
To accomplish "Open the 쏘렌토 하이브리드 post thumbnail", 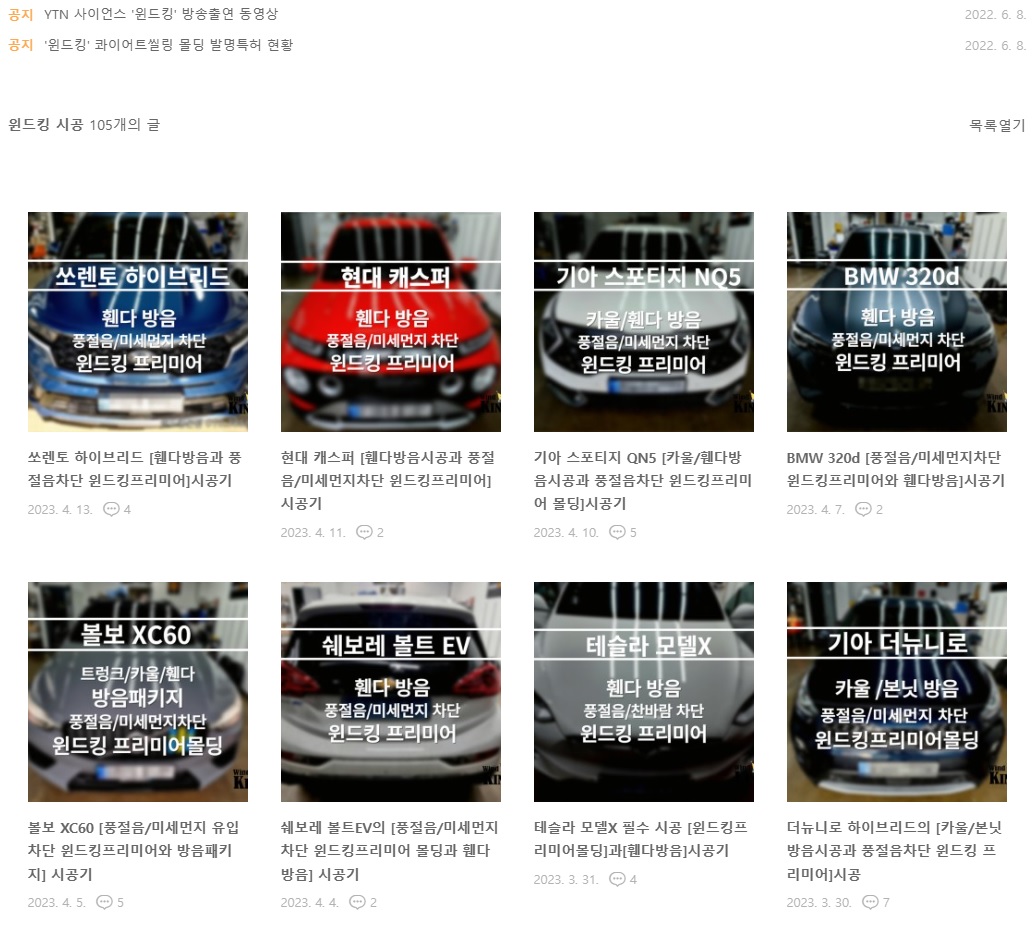I will pos(138,321).
